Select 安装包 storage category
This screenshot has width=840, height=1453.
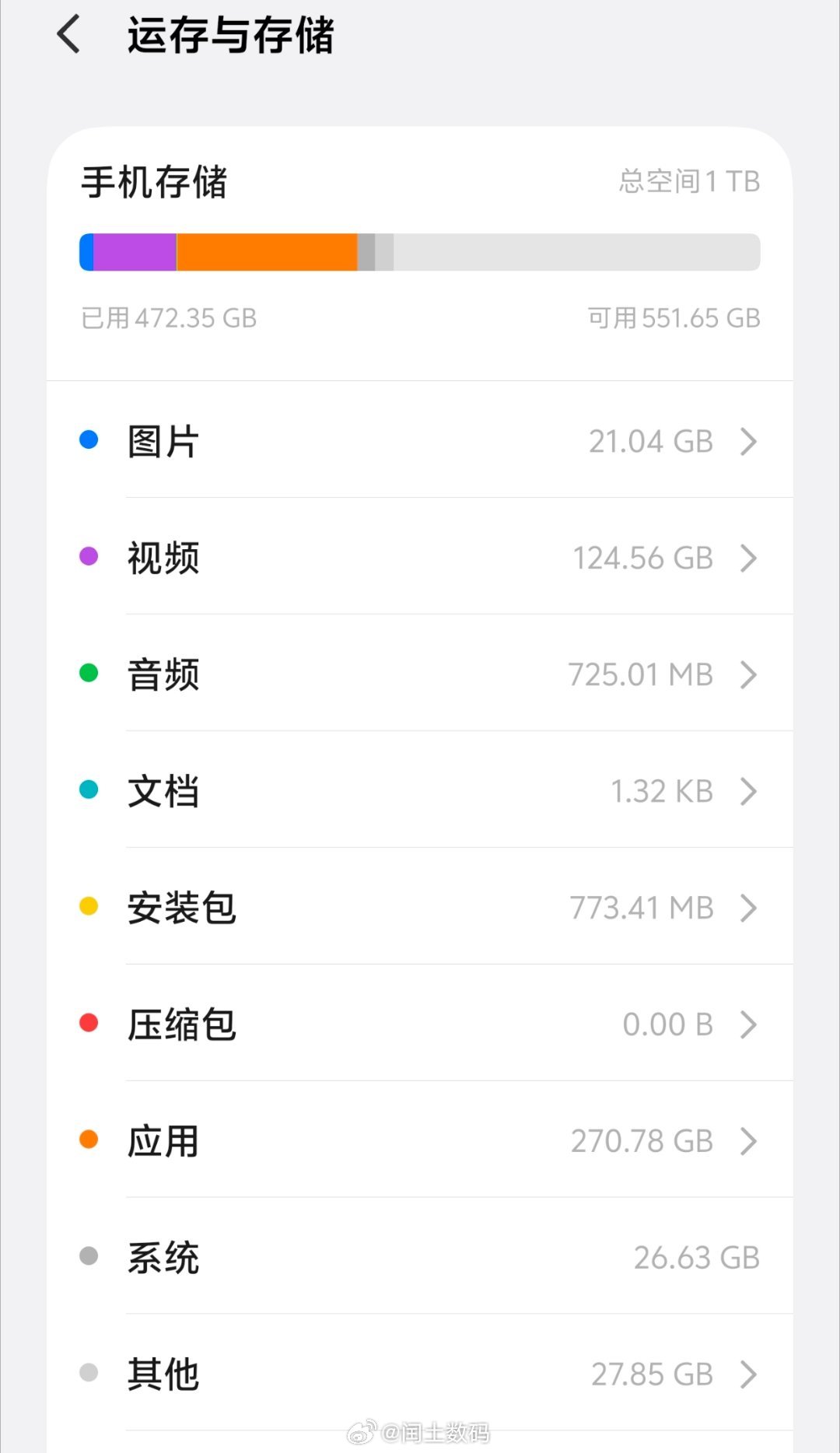[420, 907]
